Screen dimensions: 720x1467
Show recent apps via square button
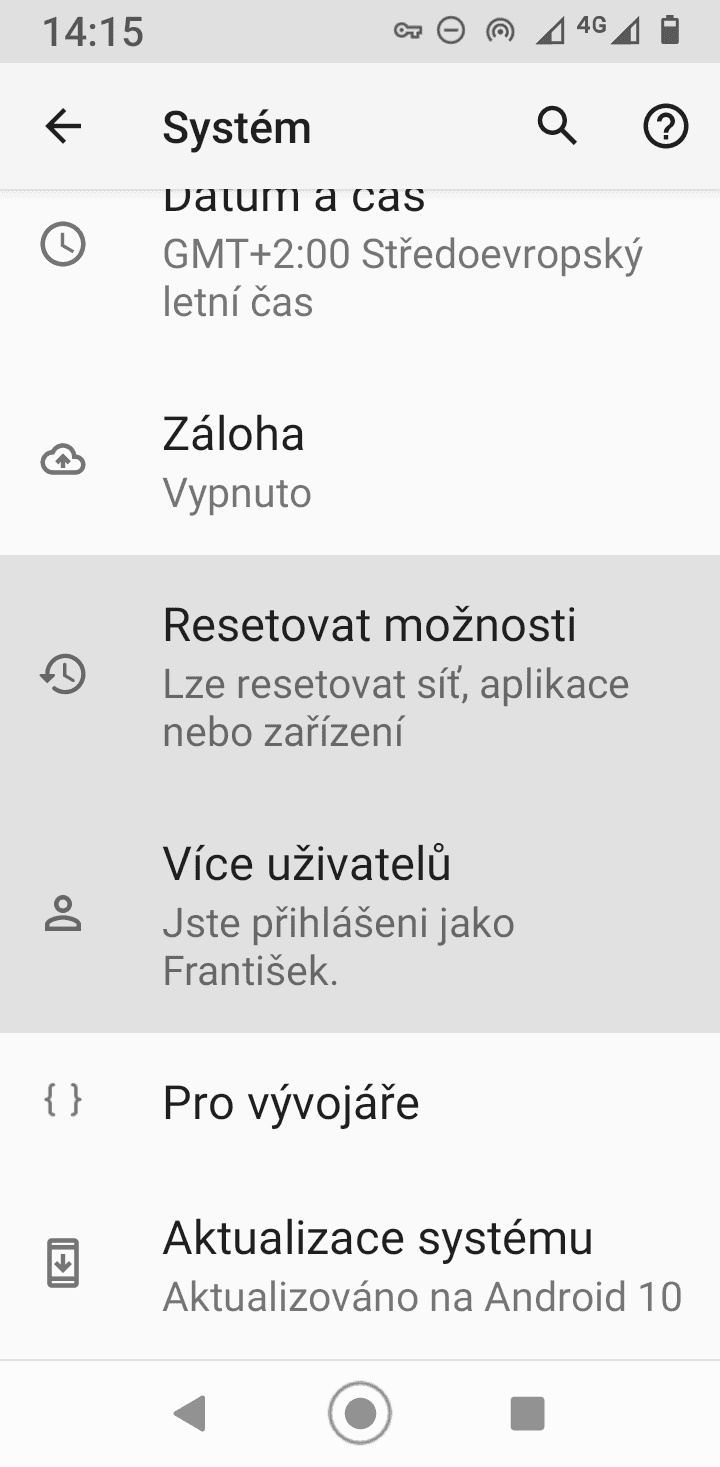(527, 1413)
